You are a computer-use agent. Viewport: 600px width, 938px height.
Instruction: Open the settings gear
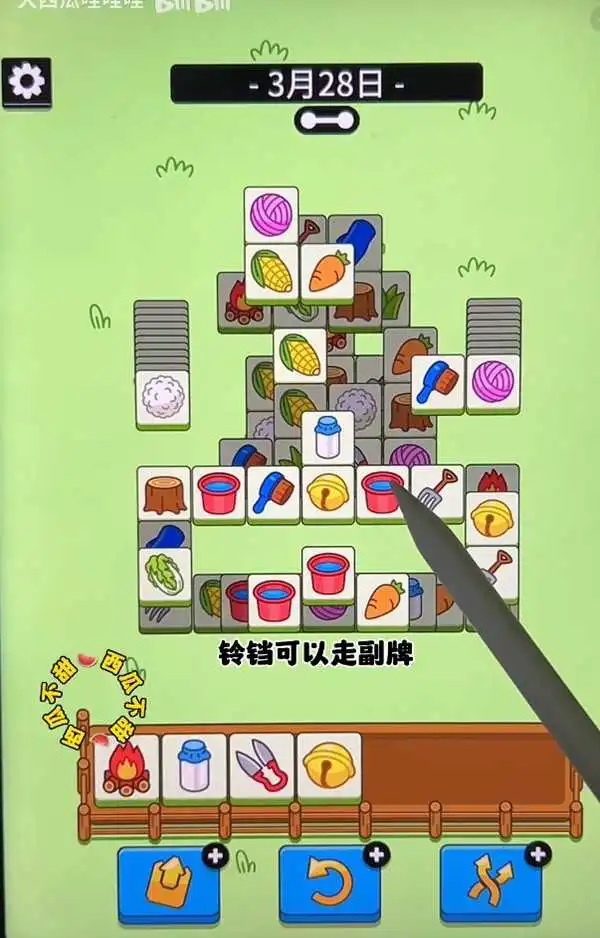click(x=27, y=81)
